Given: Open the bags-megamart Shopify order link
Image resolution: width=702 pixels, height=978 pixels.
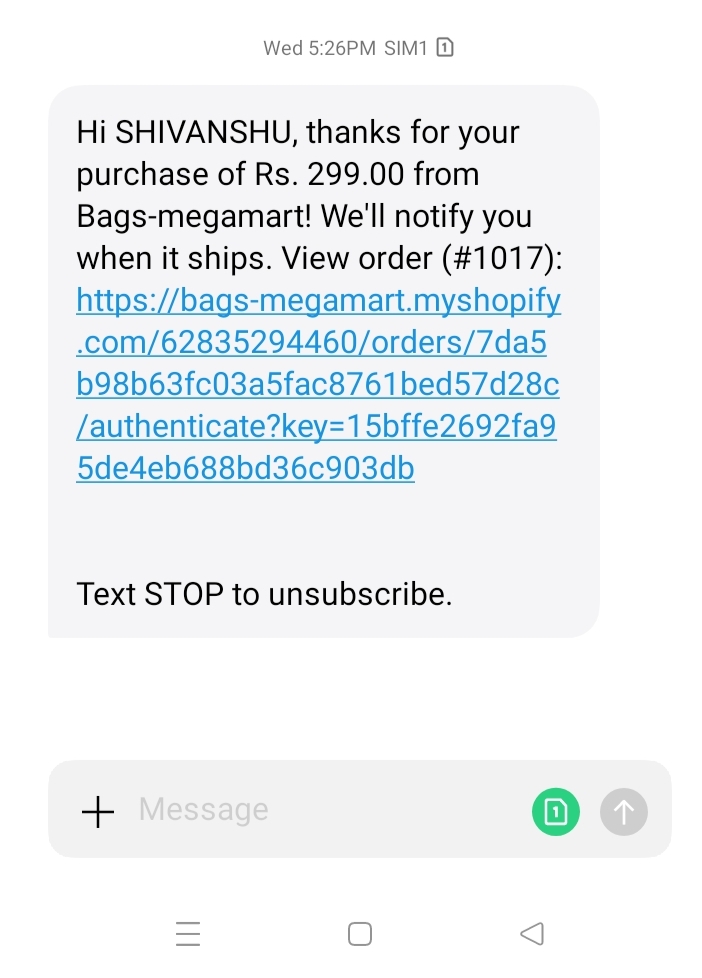Looking at the screenshot, I should [x=318, y=384].
